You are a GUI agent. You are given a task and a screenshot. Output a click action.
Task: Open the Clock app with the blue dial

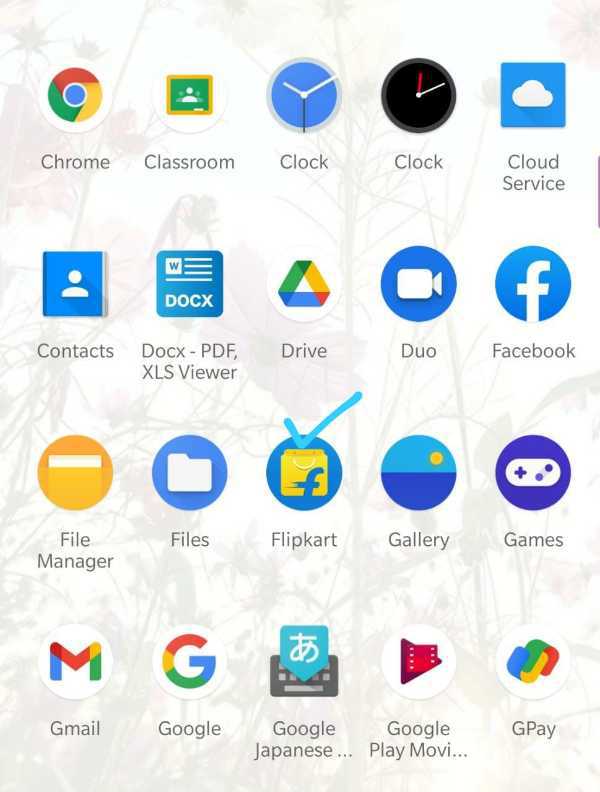point(304,96)
